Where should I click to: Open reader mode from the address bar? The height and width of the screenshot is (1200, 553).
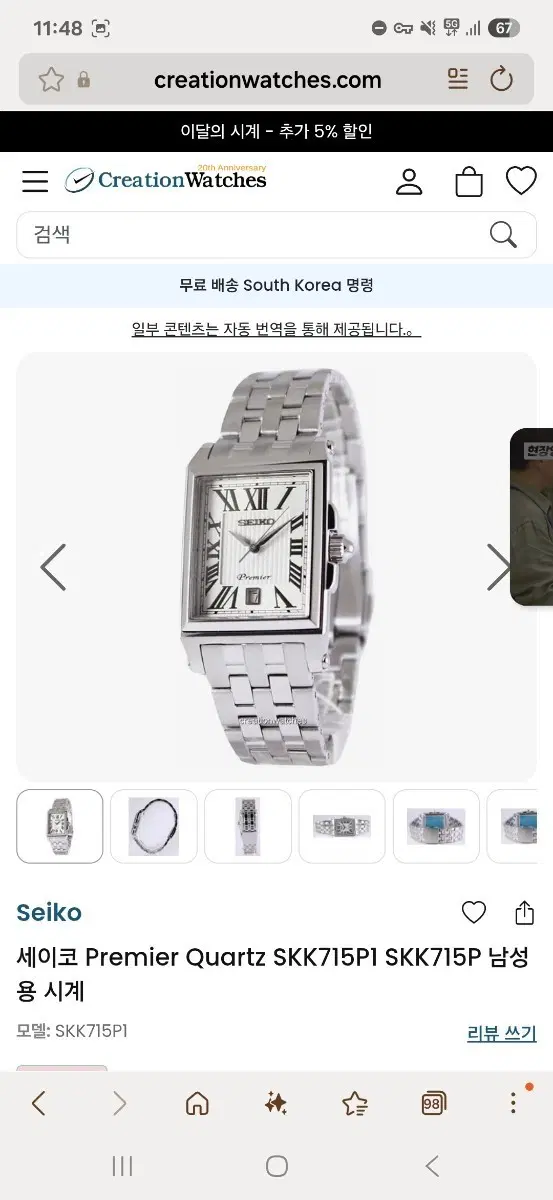(x=458, y=80)
